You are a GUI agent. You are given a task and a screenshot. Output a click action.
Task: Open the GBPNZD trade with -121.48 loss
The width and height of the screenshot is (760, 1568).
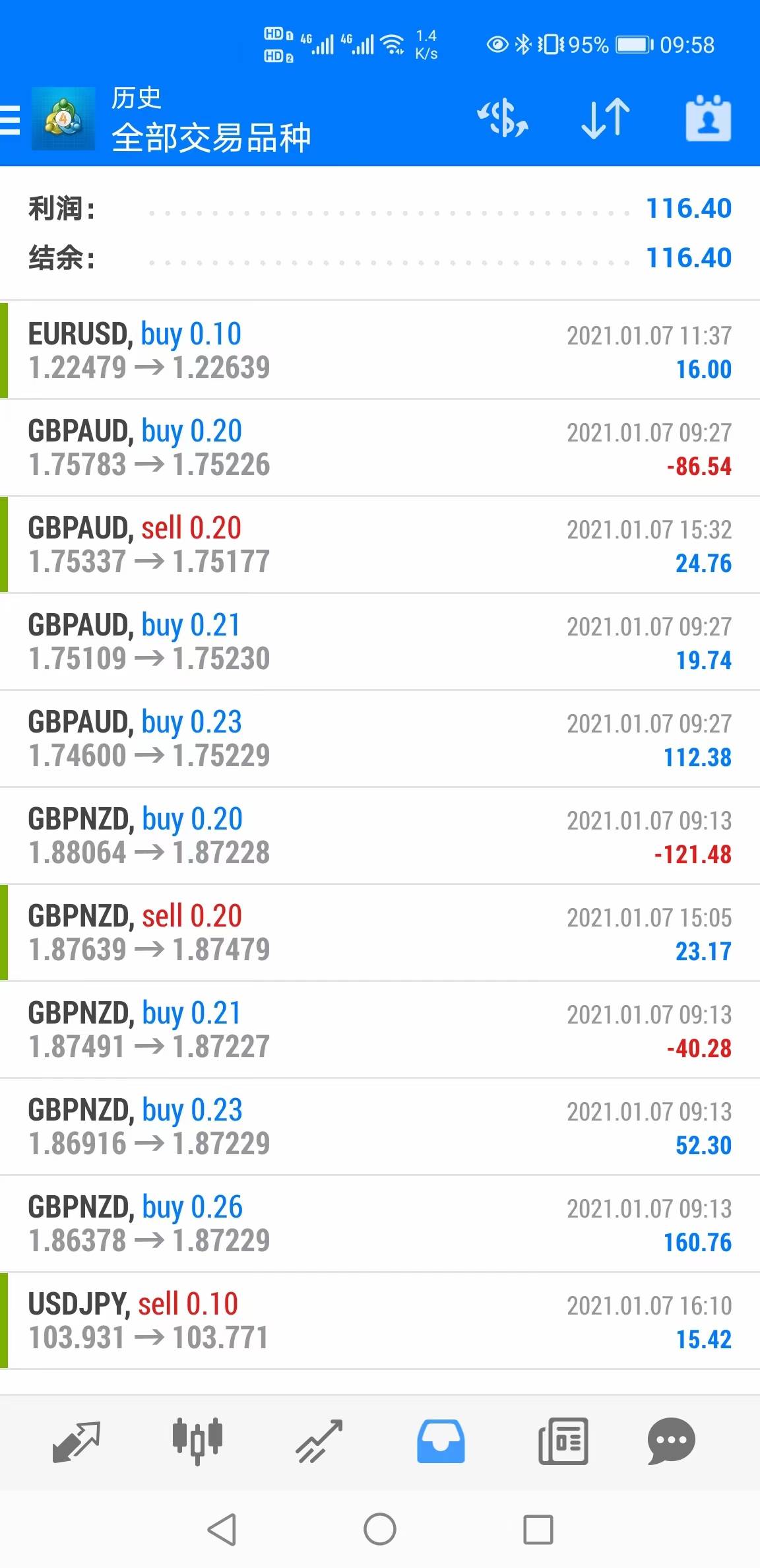coord(380,835)
